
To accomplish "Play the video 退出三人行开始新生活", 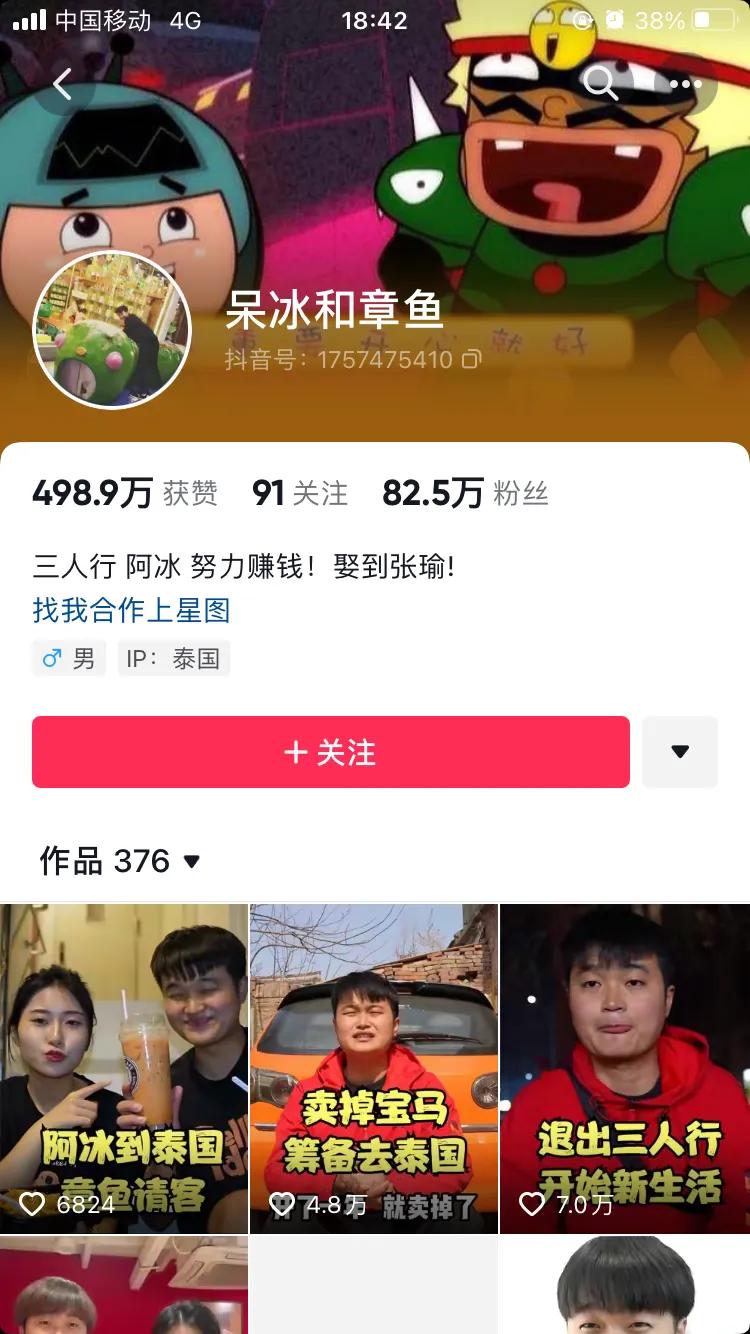I will (x=625, y=1068).
